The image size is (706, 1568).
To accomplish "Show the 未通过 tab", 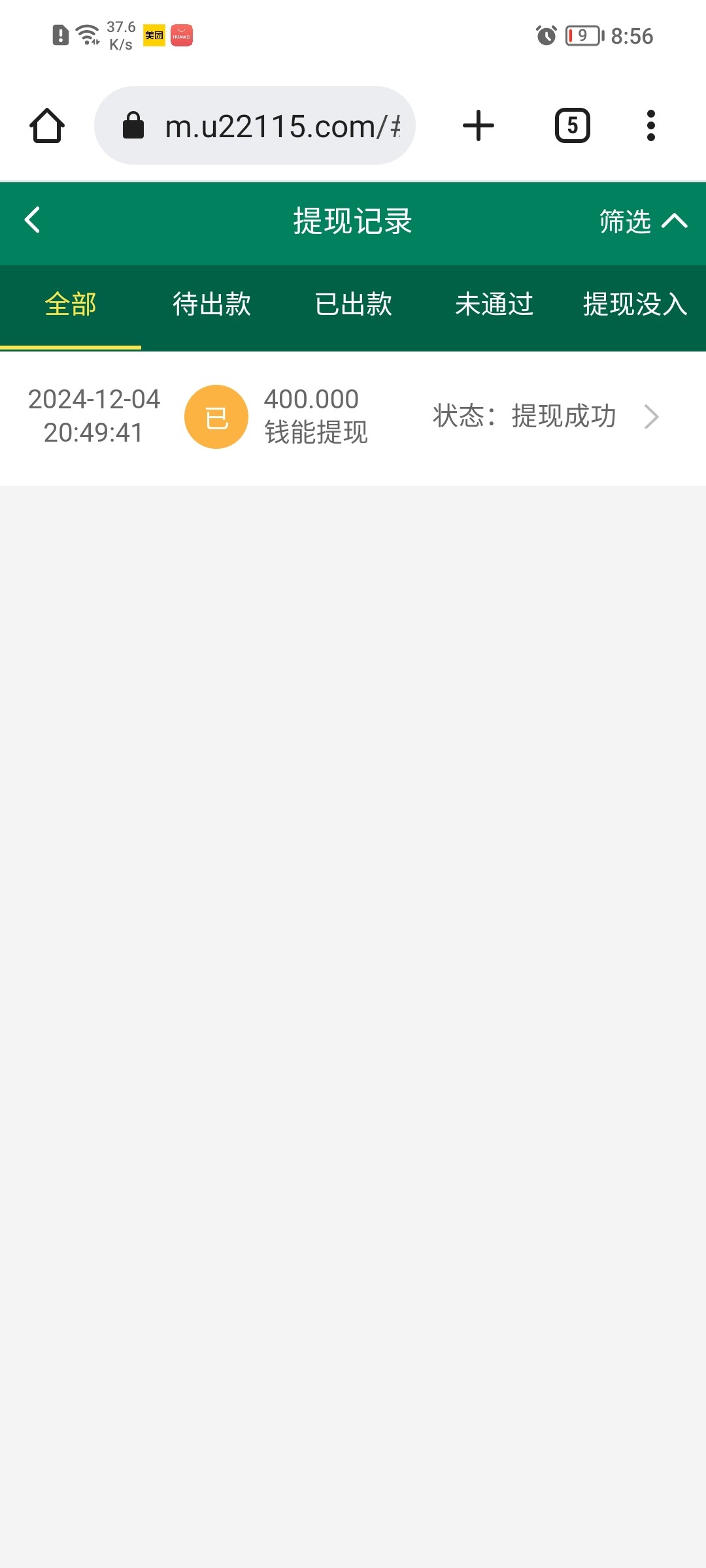I will point(494,305).
